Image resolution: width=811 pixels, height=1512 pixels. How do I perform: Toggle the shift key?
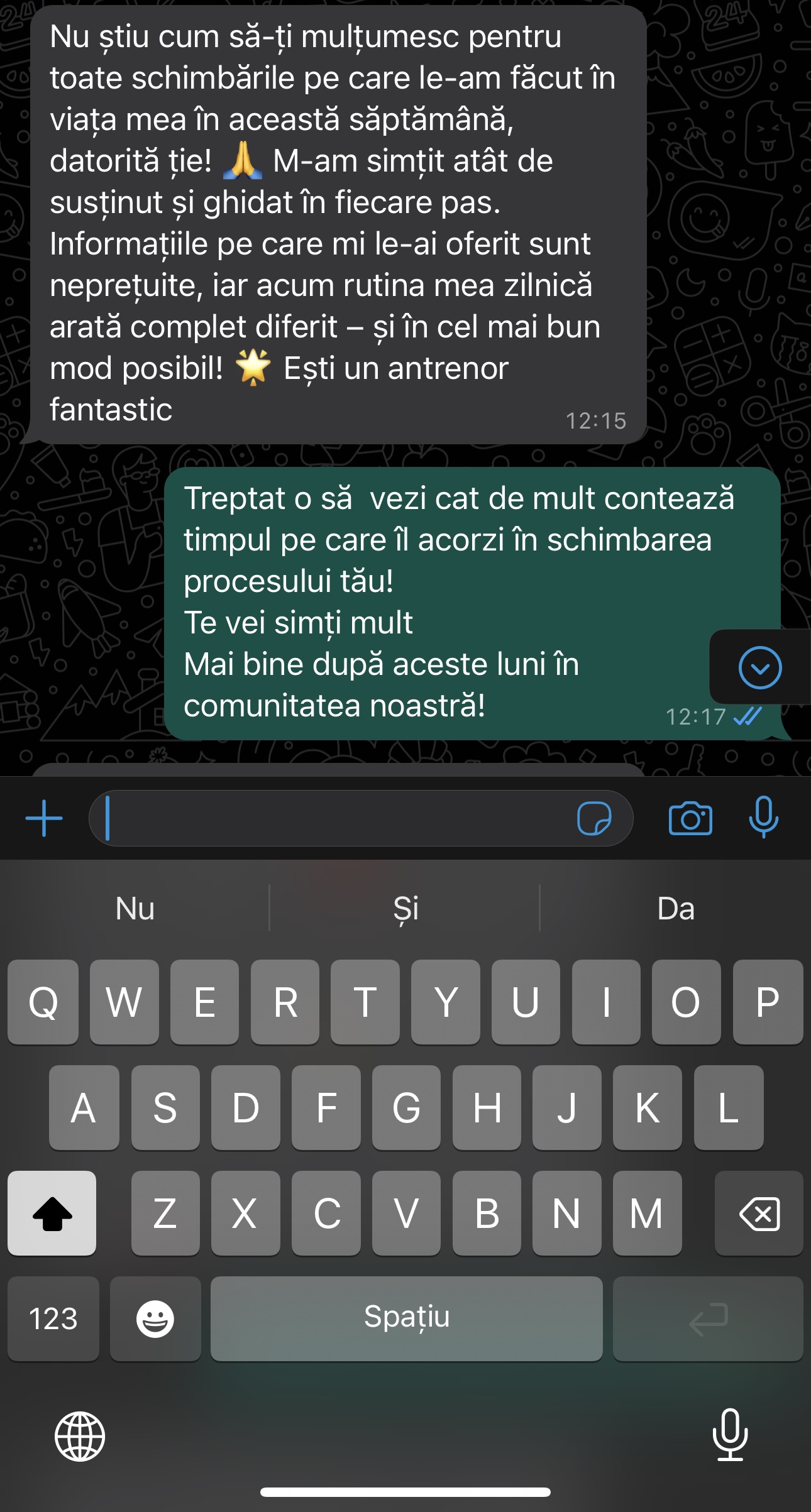[52, 1213]
